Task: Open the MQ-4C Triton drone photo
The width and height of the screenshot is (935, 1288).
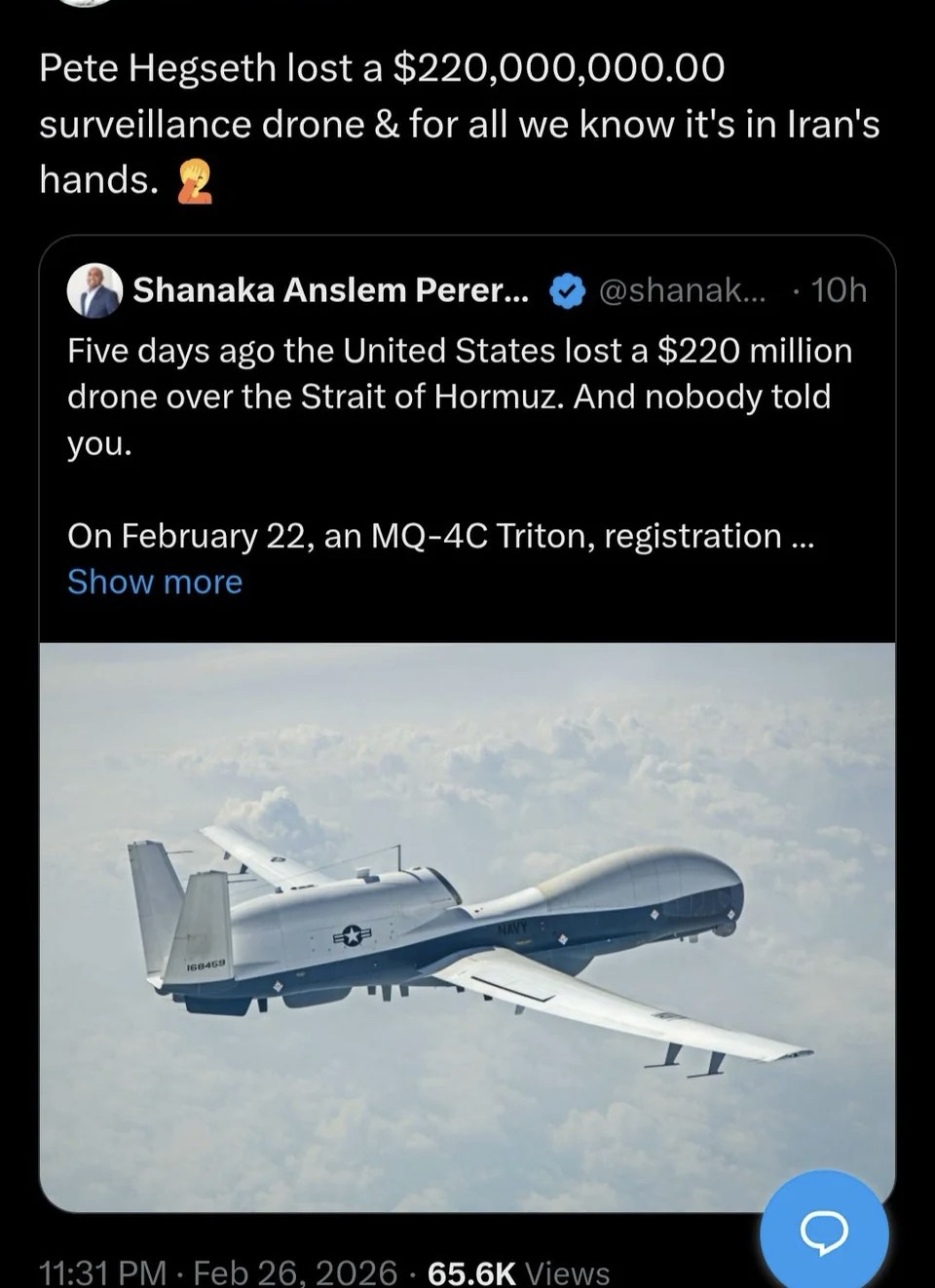Action: coord(467,926)
